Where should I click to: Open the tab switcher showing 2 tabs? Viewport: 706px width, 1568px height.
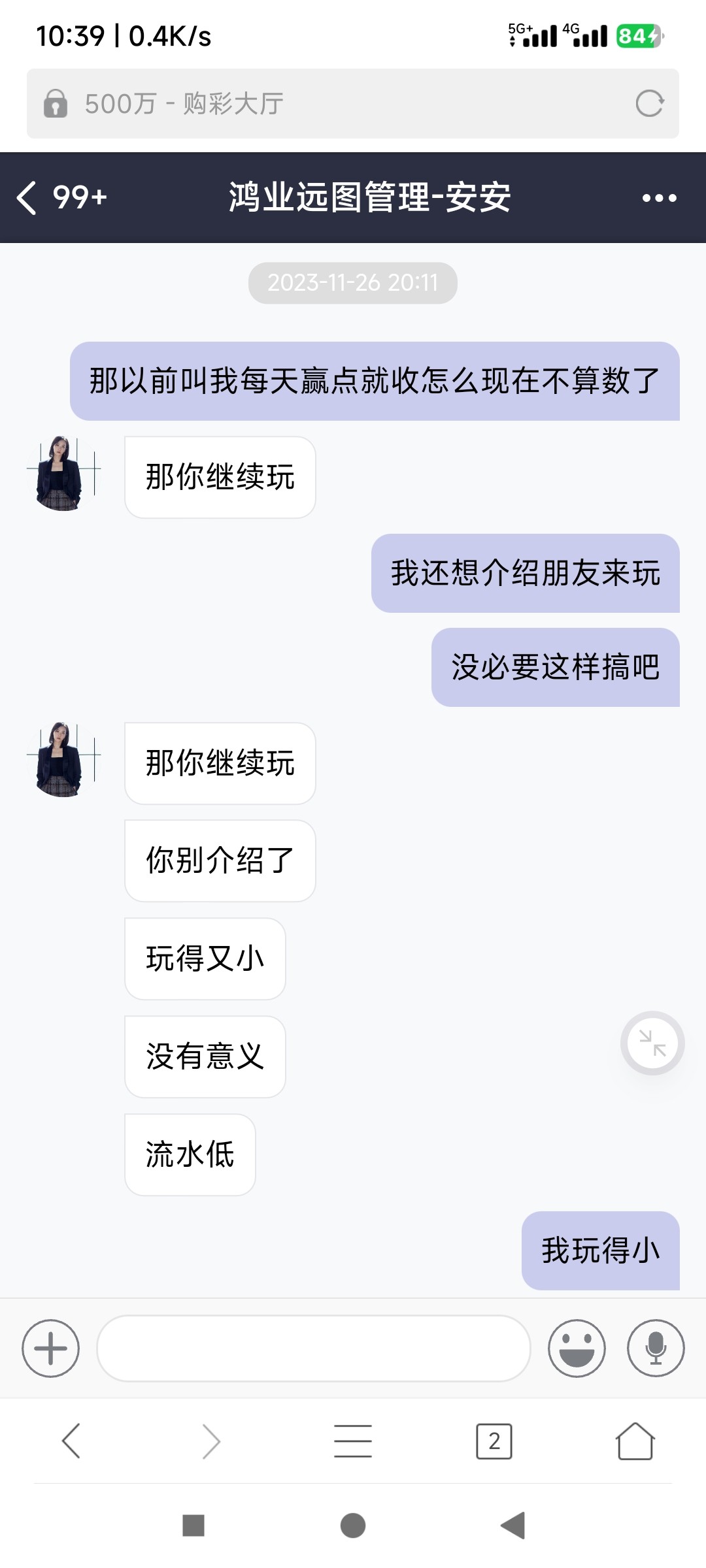[x=495, y=1443]
